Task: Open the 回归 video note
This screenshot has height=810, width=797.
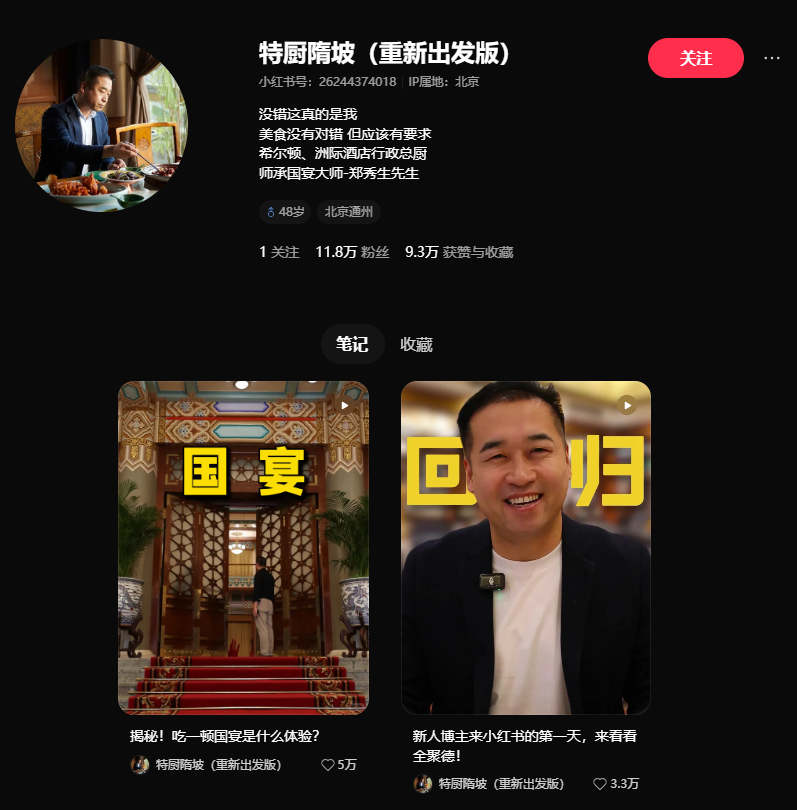Action: point(525,547)
